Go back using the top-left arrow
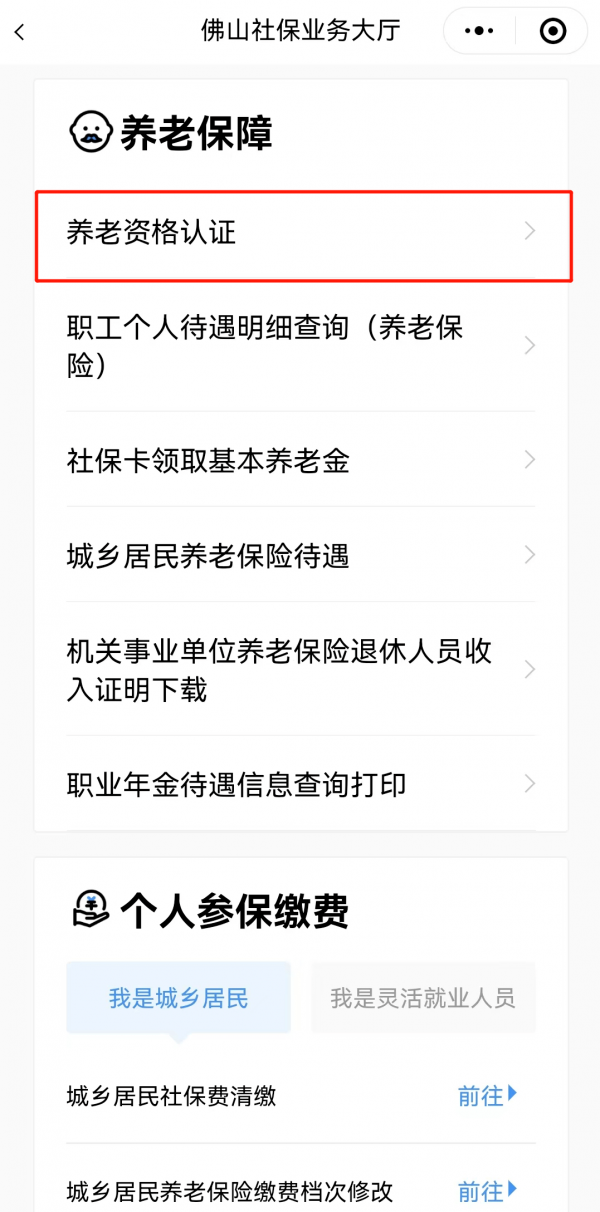The image size is (600, 1212). pos(20,32)
